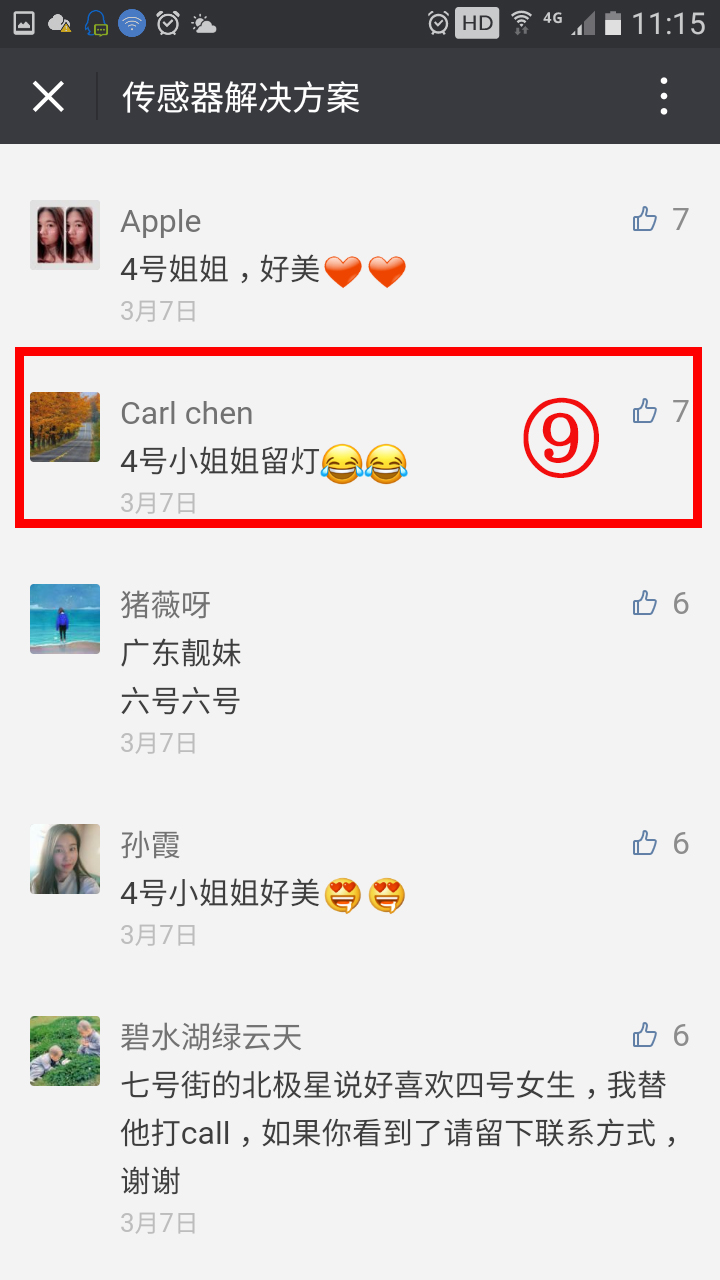Open the overflow menu
The image size is (720, 1280).
click(663, 97)
